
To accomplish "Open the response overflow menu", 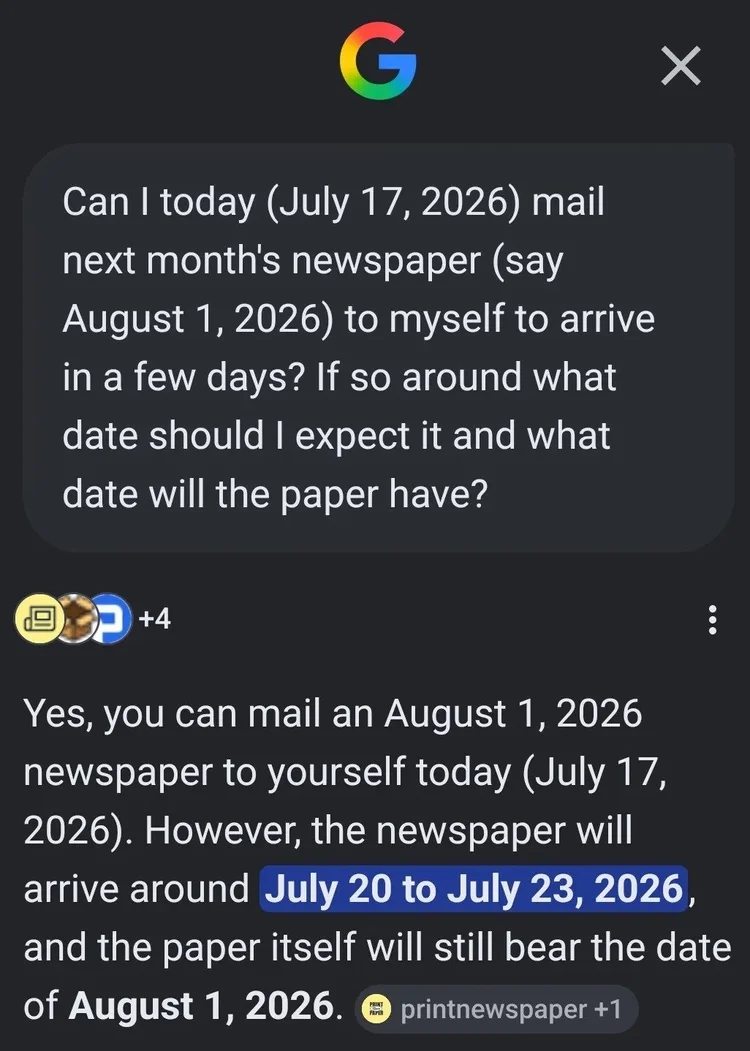I will pos(712,619).
